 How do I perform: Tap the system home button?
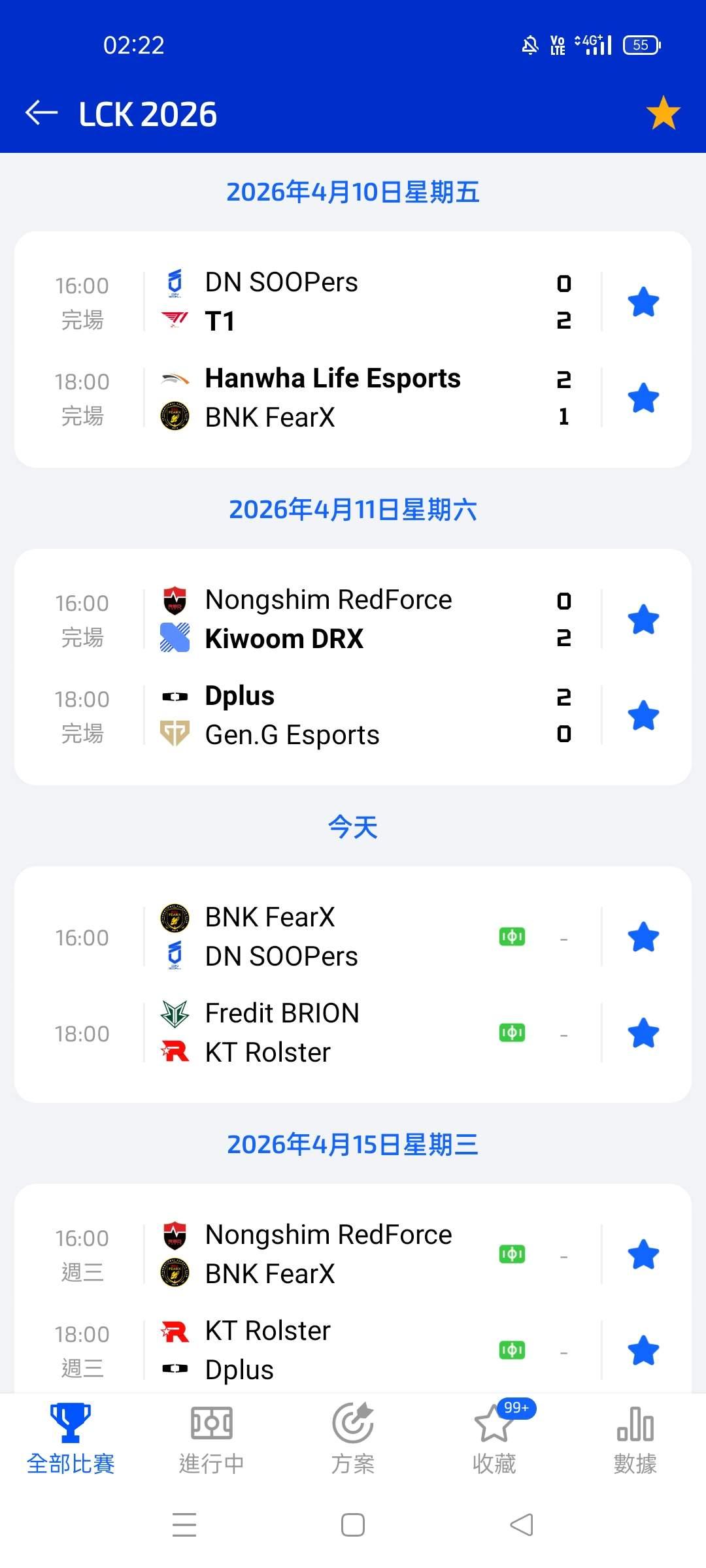click(353, 1525)
